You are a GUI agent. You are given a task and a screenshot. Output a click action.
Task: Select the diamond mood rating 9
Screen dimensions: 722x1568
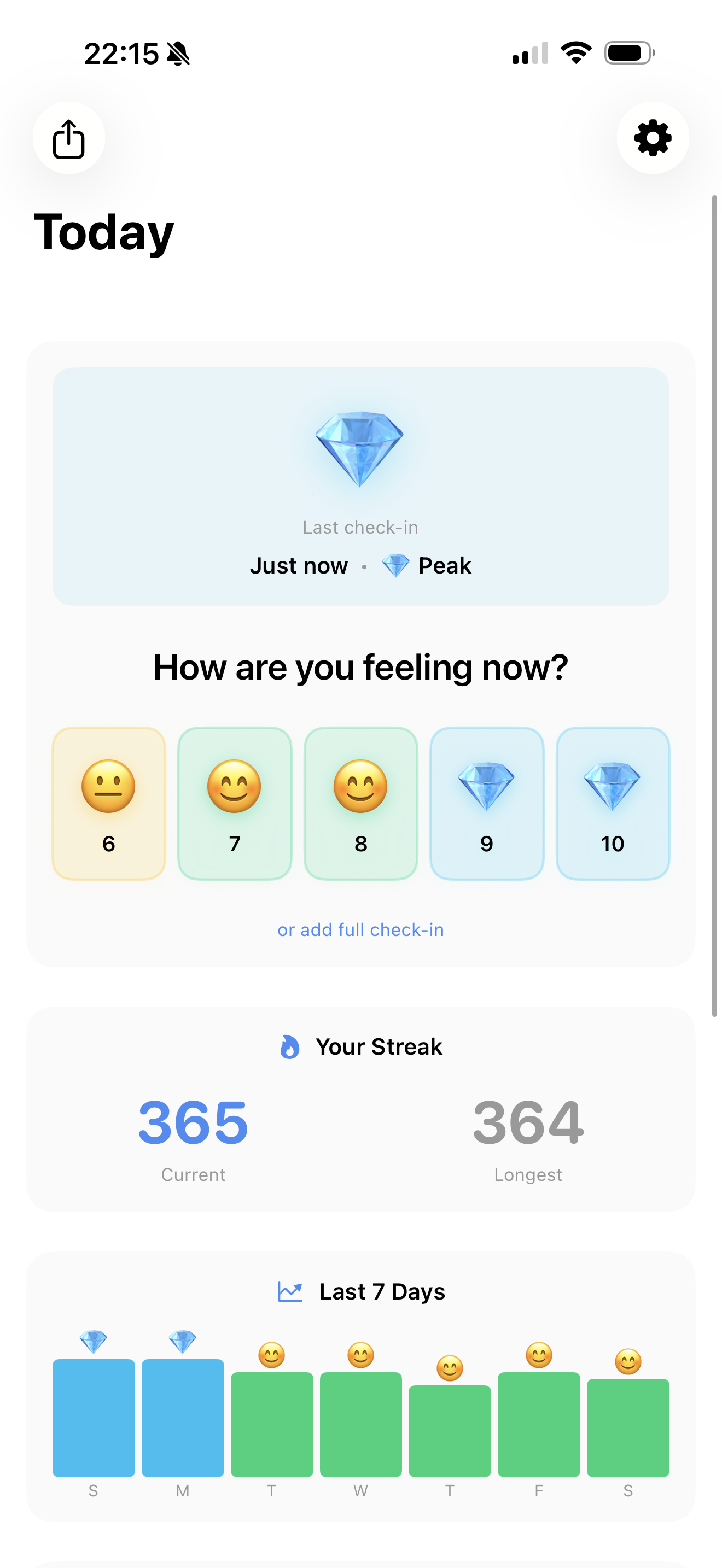pos(487,802)
